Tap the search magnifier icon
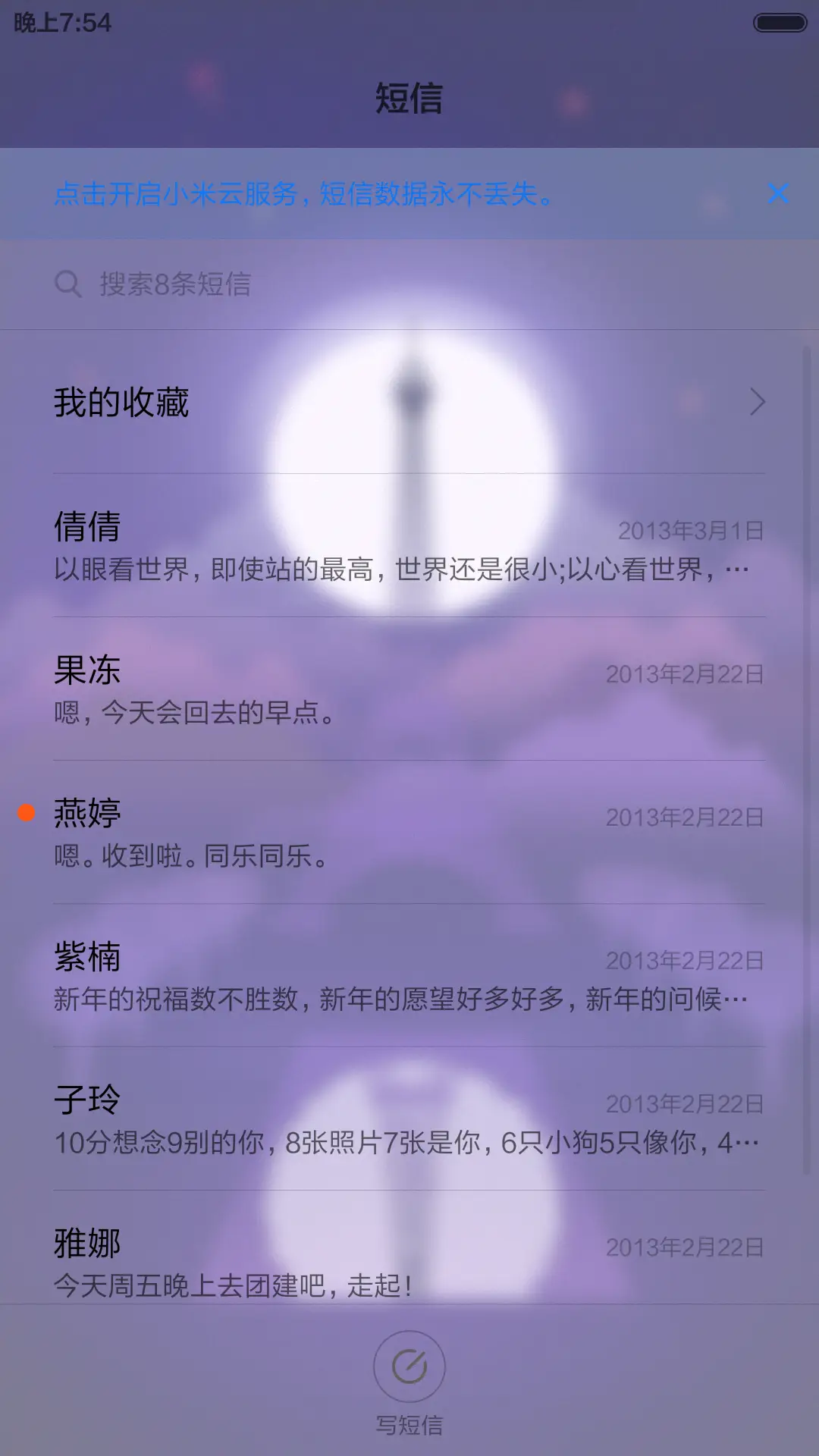This screenshot has width=819, height=1456. tap(68, 284)
